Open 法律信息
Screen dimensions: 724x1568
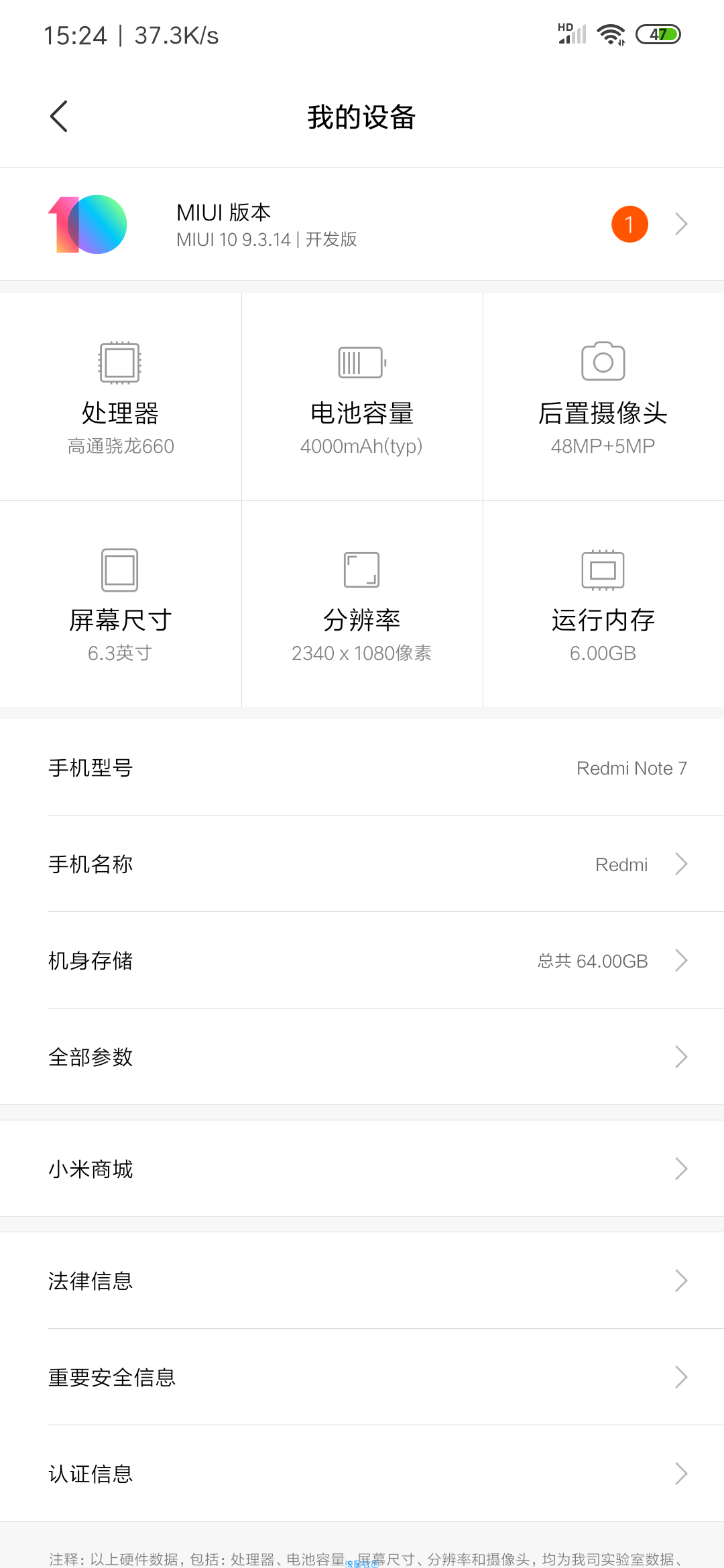pos(362,1281)
